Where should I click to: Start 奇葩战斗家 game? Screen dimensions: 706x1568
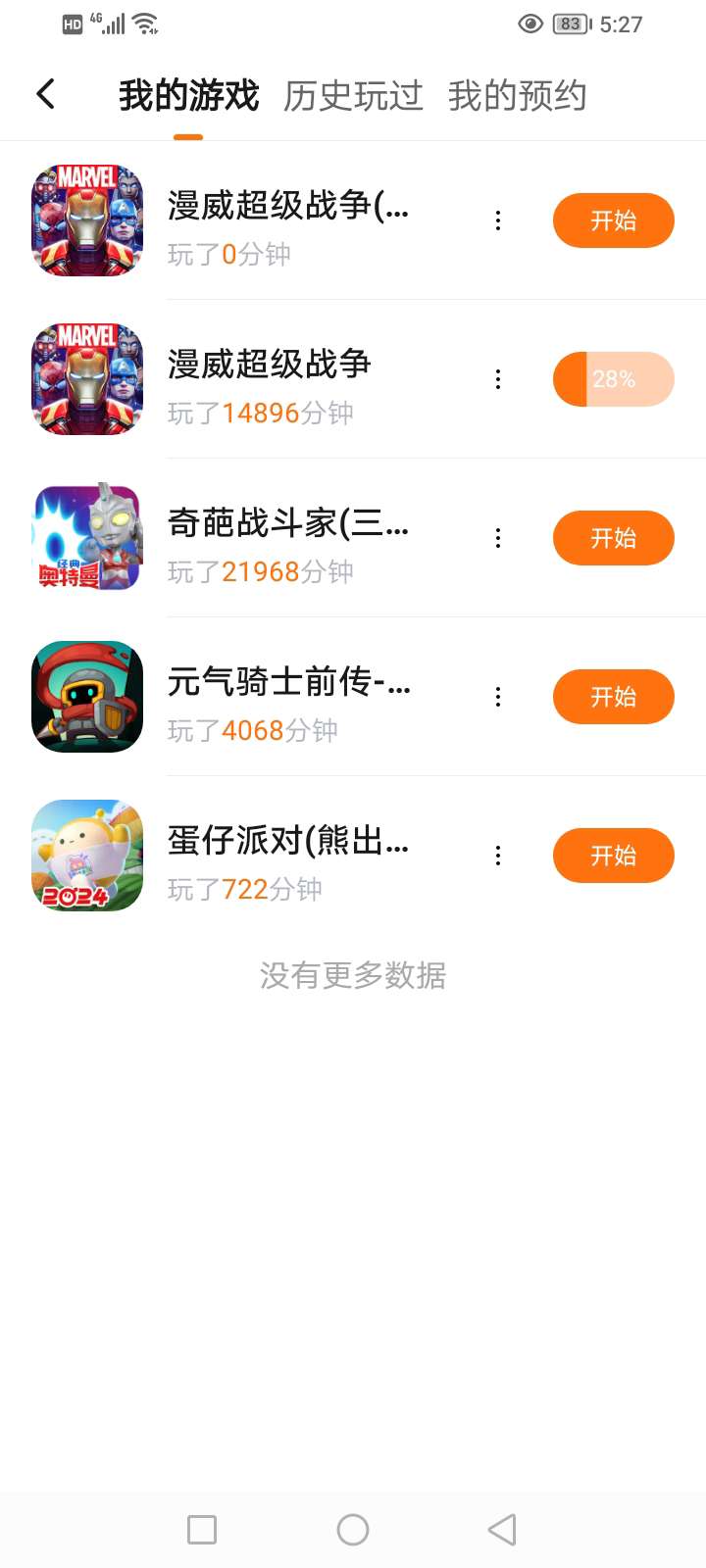click(613, 538)
